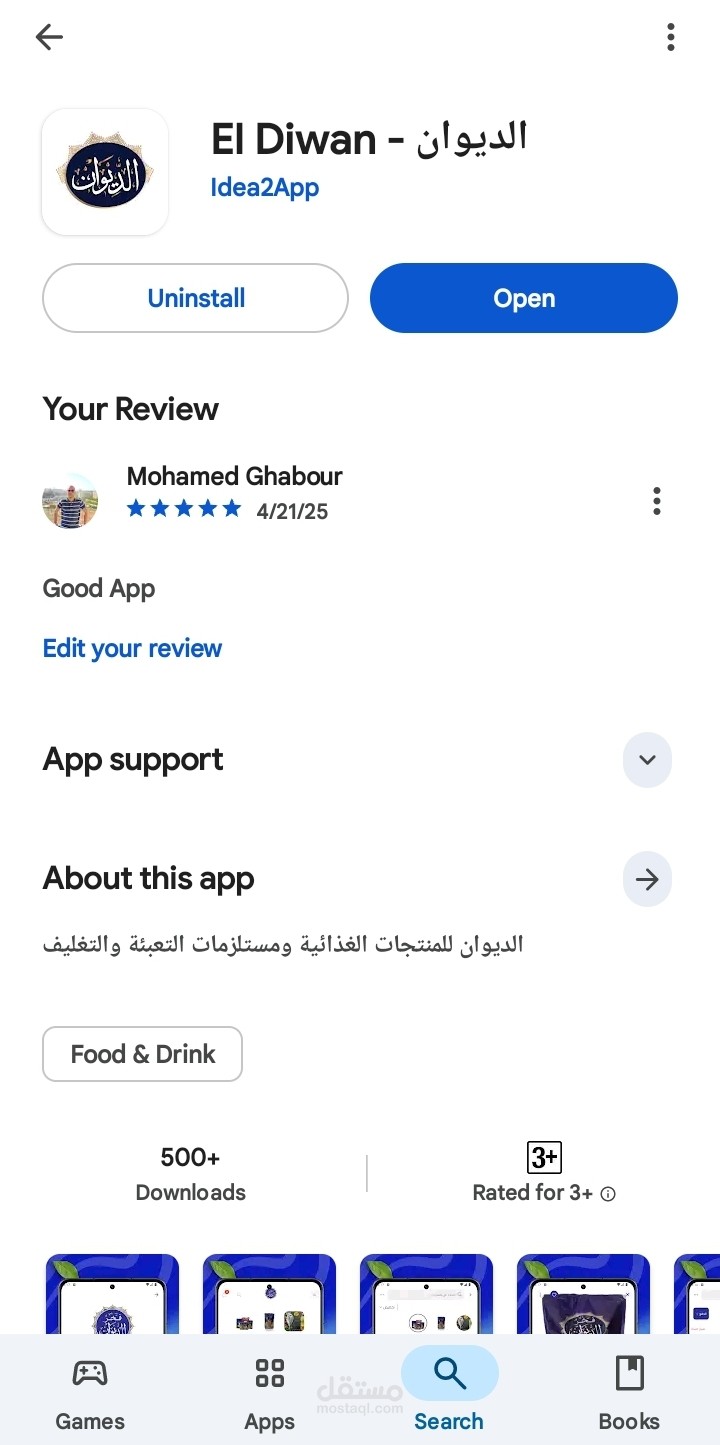
Task: Select the Apps tab icon
Action: [x=269, y=1373]
